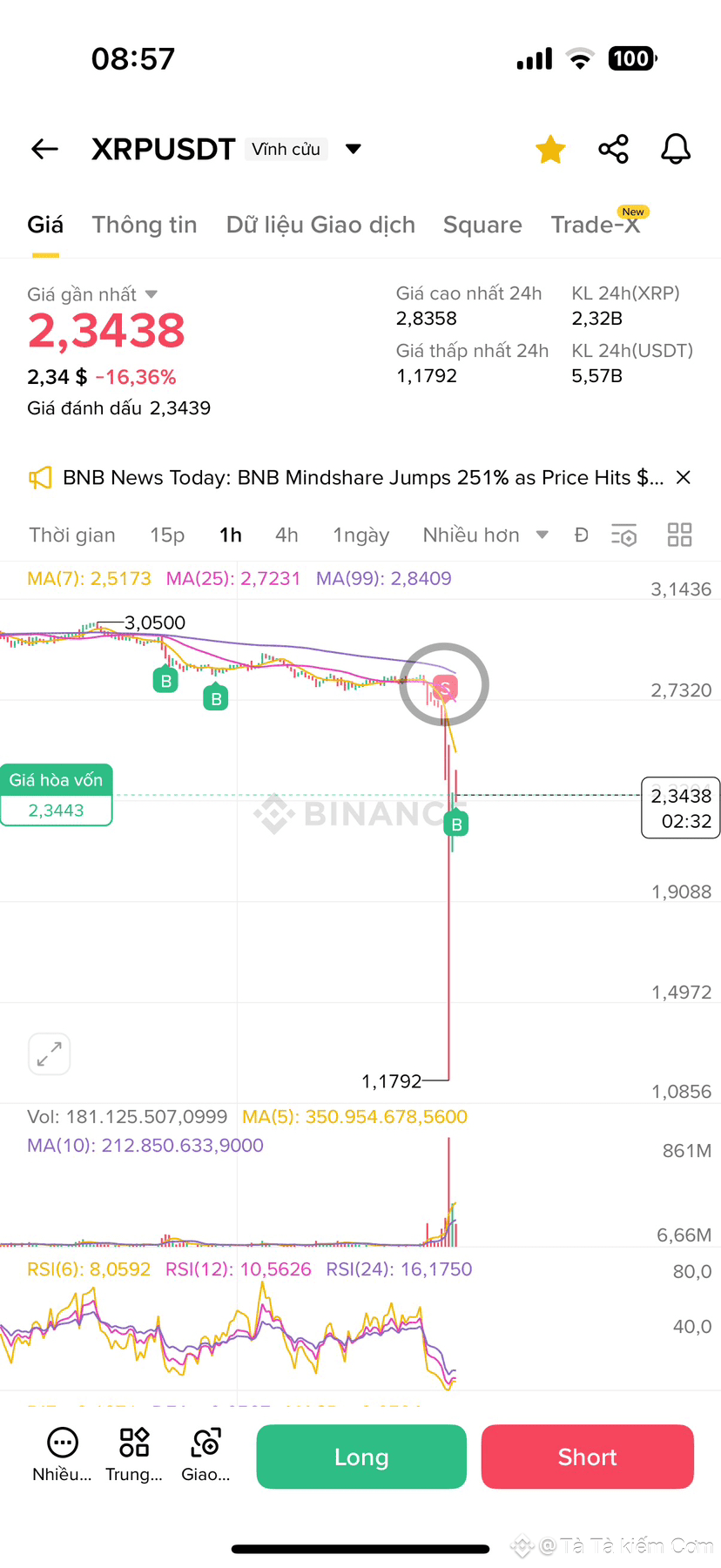Expand the chart to fullscreen
The height and width of the screenshot is (1568, 721).
coord(50,1054)
